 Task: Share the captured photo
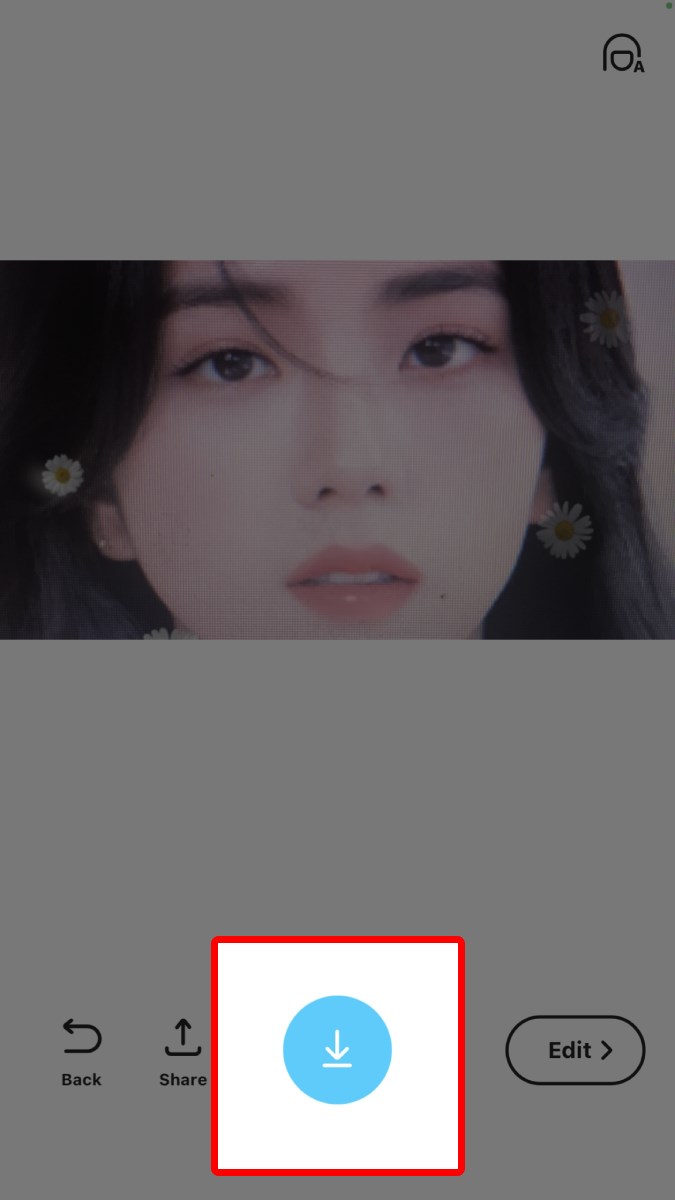183,1050
